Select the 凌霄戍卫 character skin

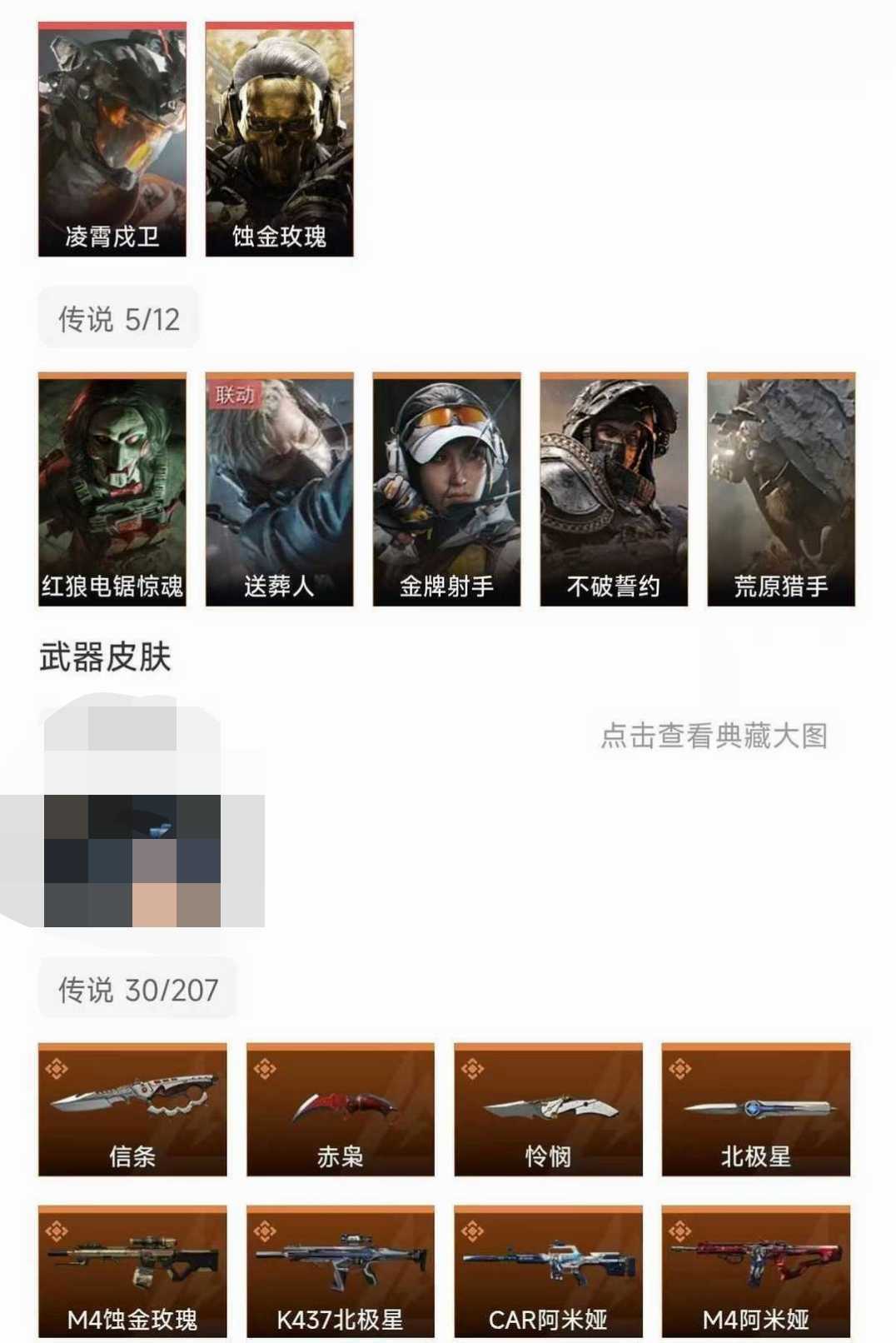(x=114, y=137)
